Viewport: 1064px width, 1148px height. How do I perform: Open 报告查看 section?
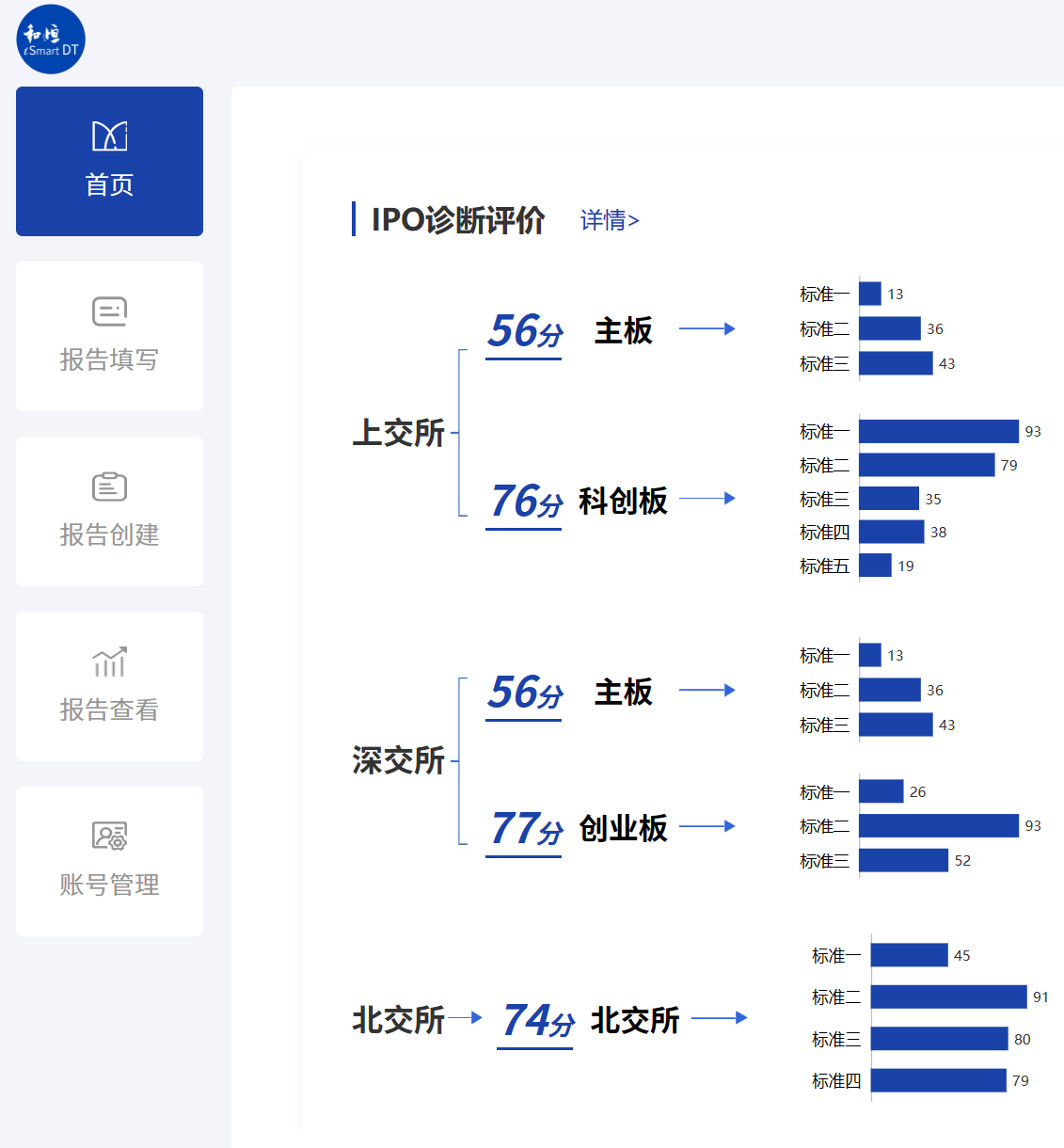[x=109, y=686]
